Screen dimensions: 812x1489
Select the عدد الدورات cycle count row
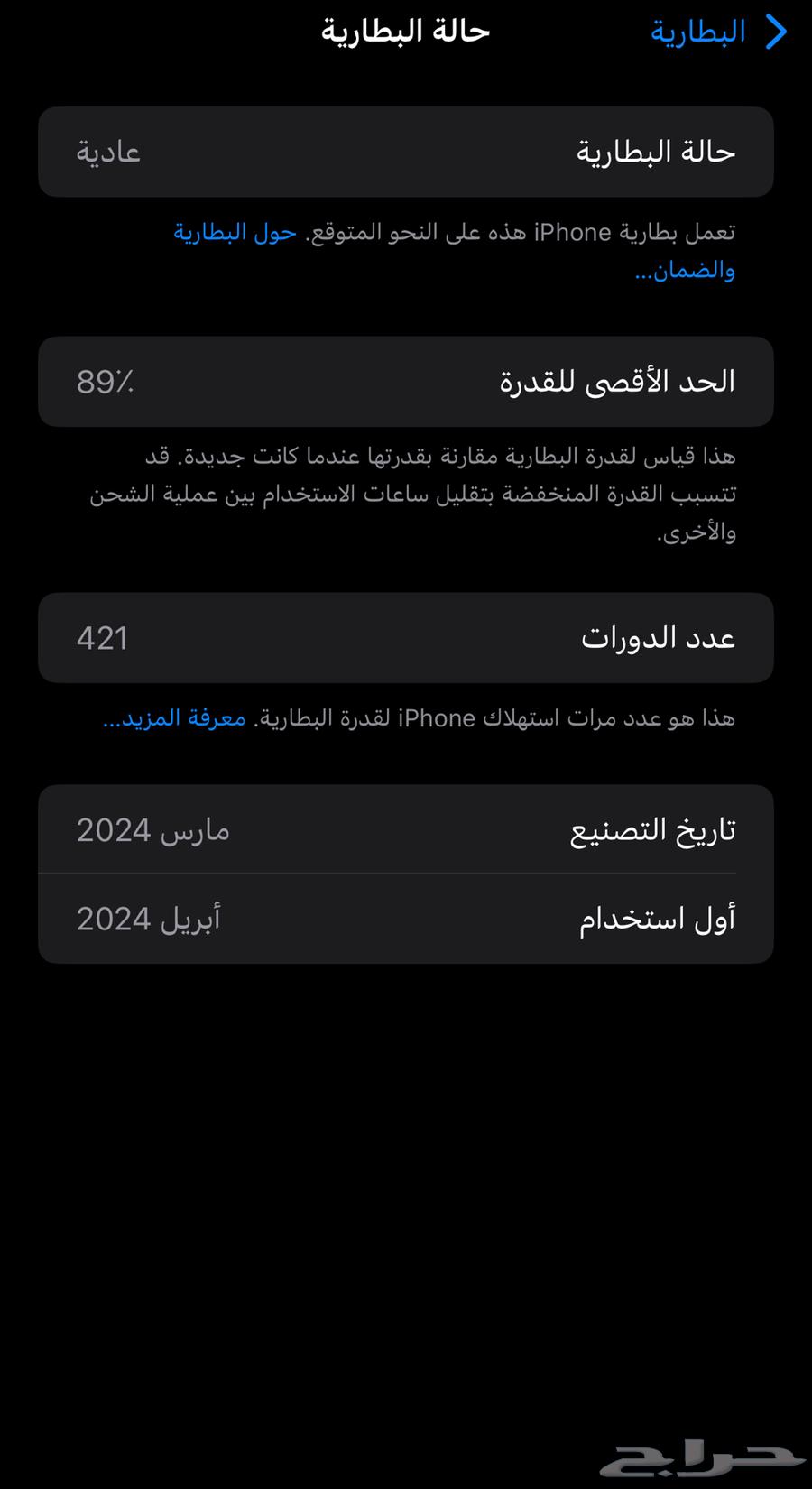406,638
